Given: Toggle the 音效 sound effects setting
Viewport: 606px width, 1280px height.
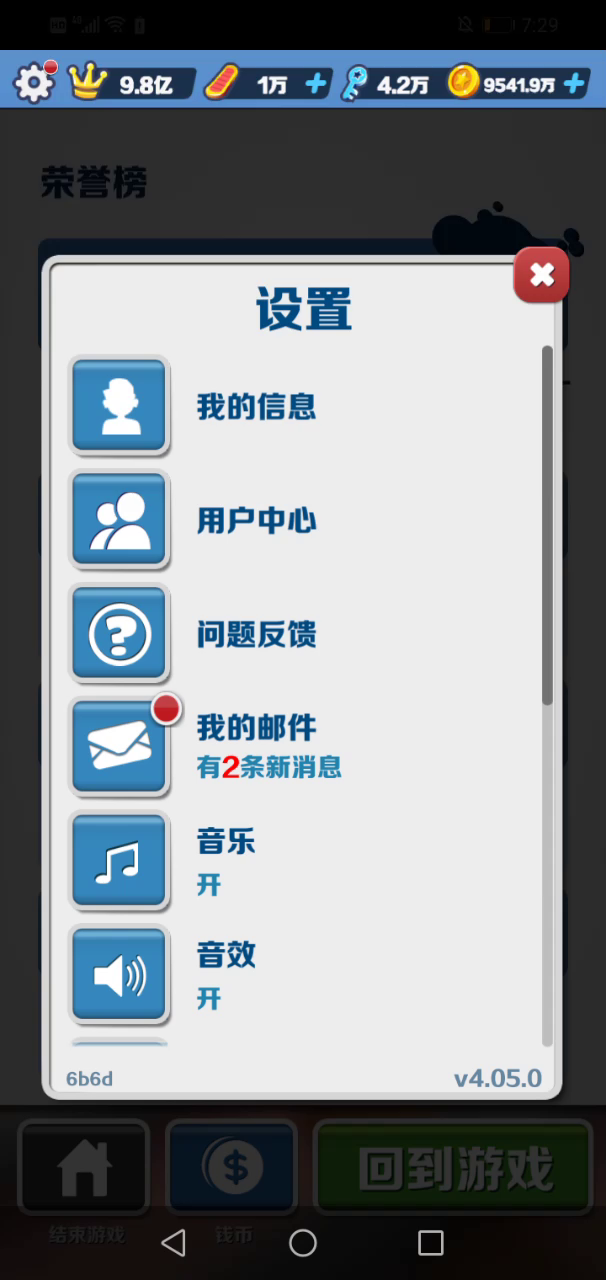Looking at the screenshot, I should [x=119, y=975].
